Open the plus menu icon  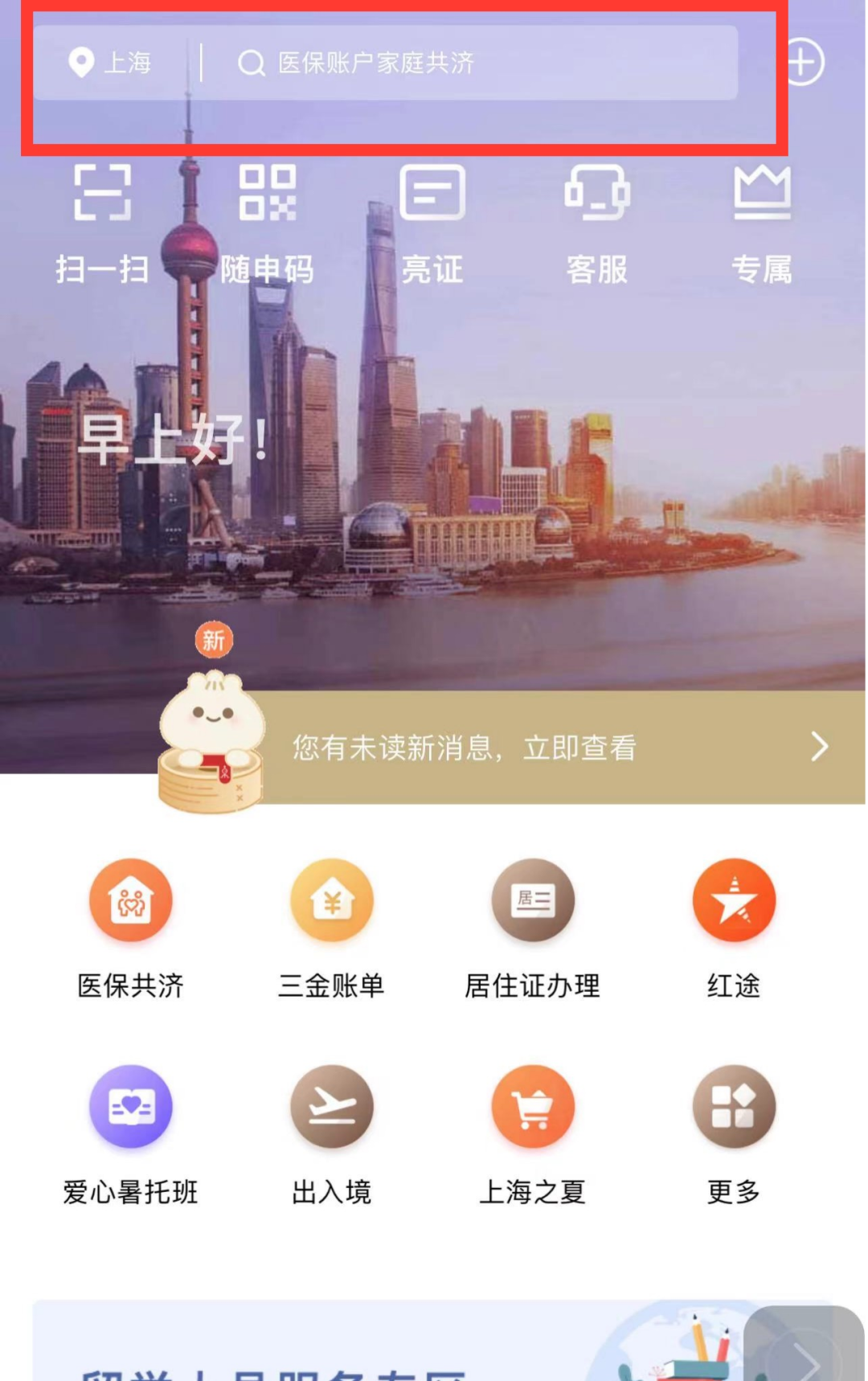click(x=805, y=63)
